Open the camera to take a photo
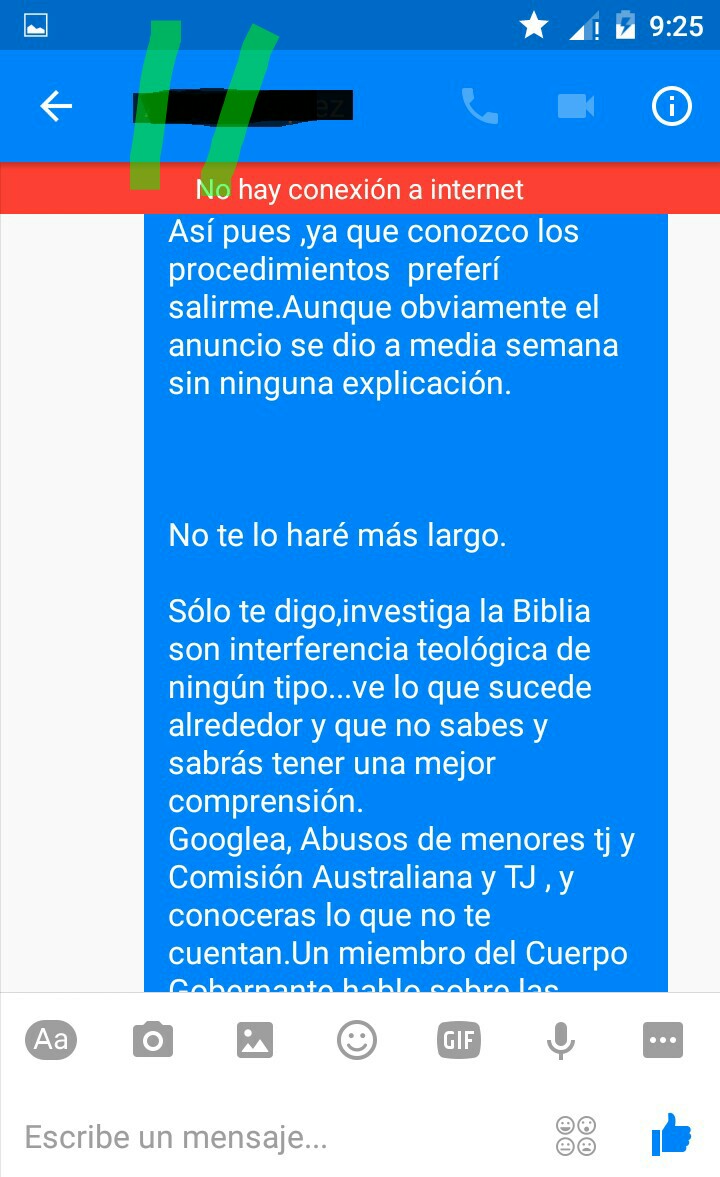 153,1041
